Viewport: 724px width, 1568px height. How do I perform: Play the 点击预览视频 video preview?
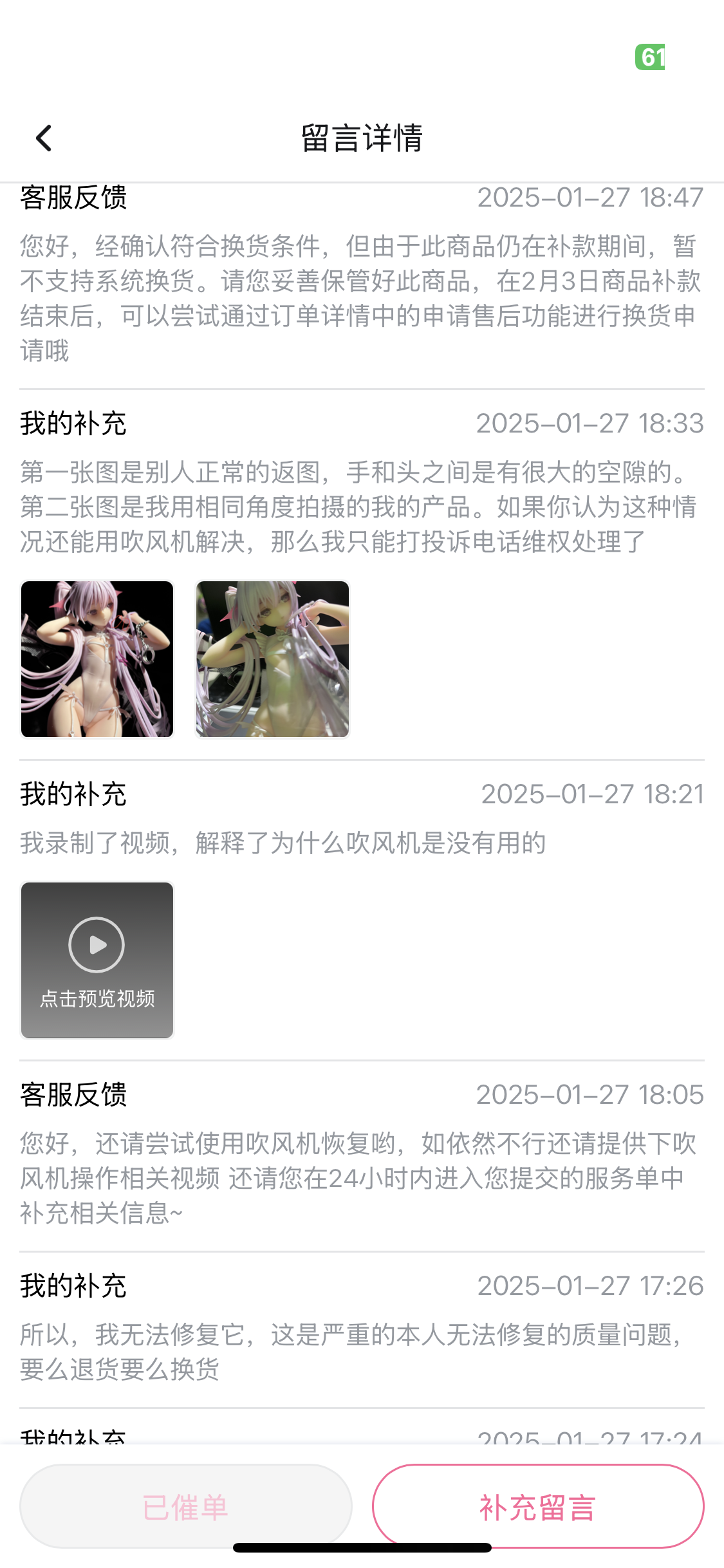(x=97, y=959)
